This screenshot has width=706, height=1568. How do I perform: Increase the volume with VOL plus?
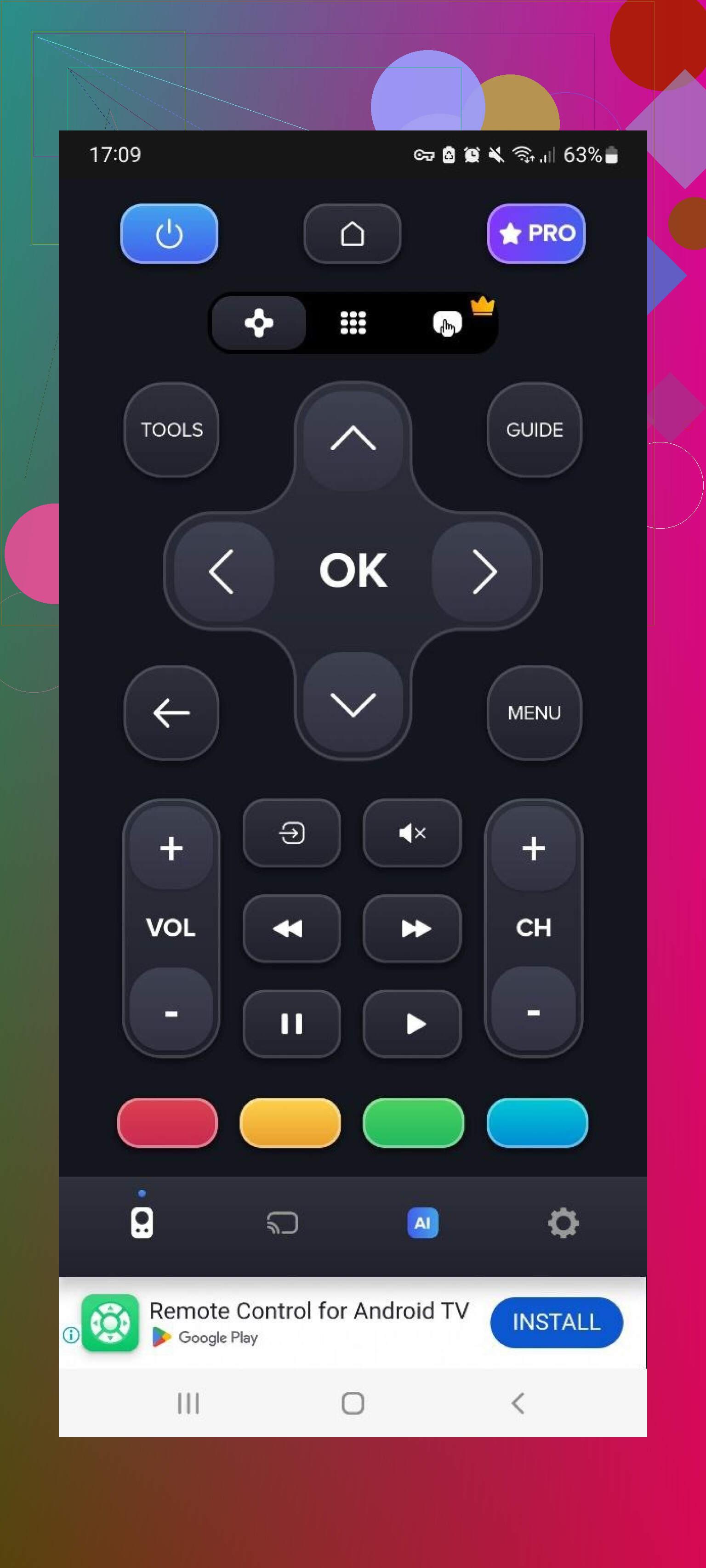click(x=171, y=848)
